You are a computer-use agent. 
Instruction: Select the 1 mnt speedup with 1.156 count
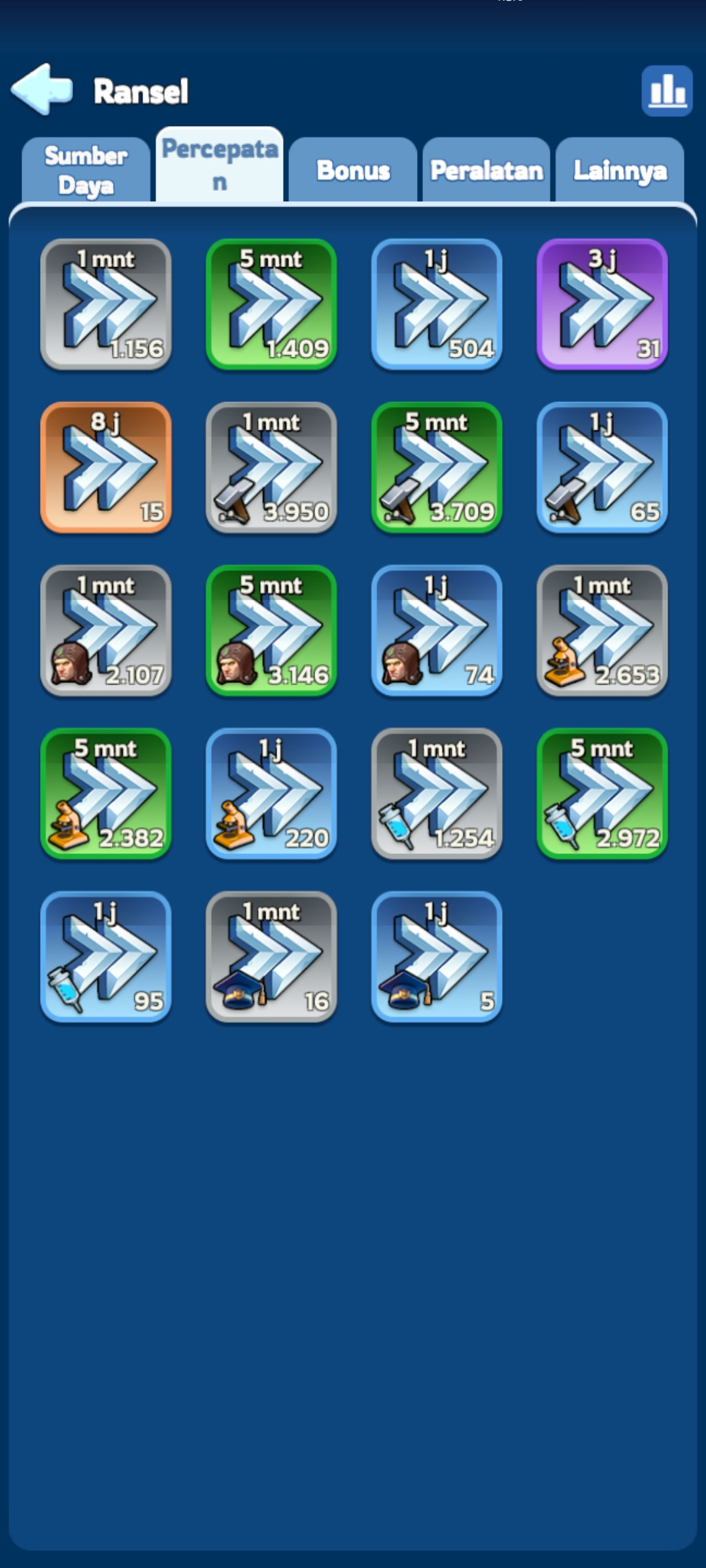[x=106, y=304]
